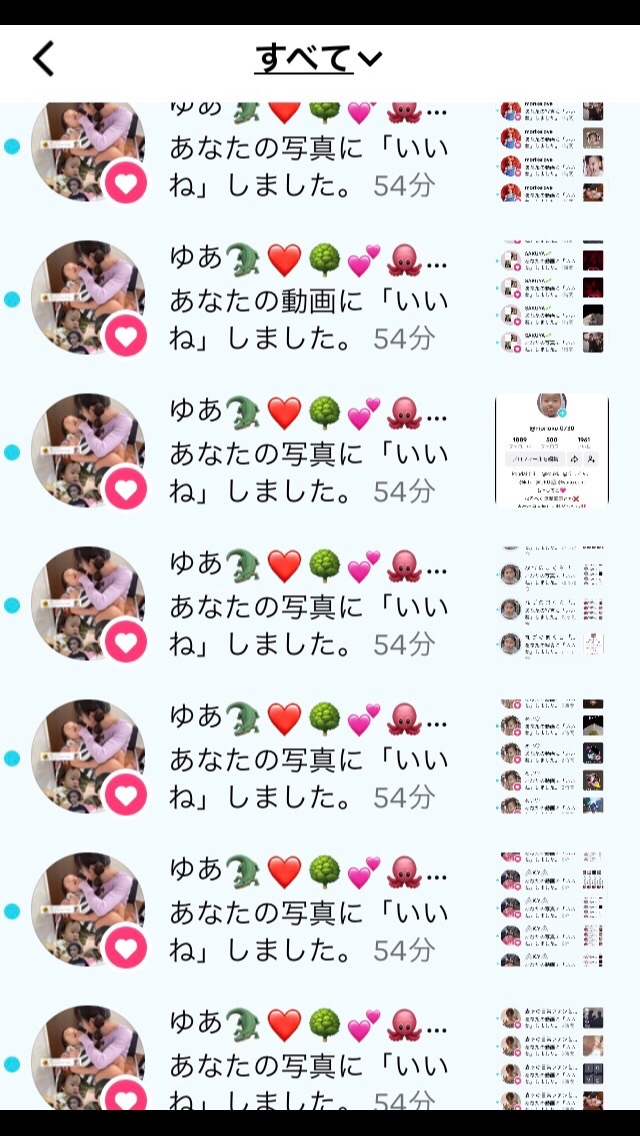View the liked video's thumbnail
Viewport: 640px width, 1136px height.
(551, 298)
